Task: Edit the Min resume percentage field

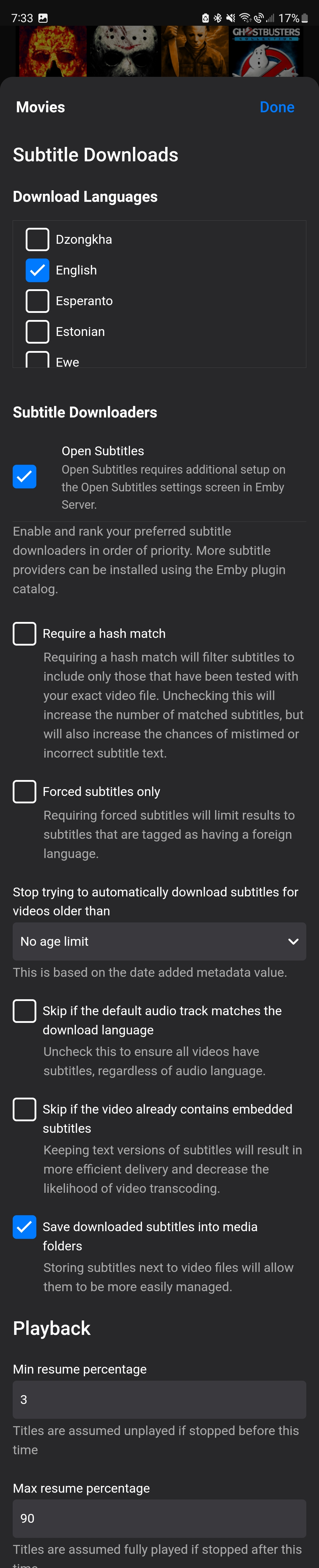Action: [x=159, y=1399]
